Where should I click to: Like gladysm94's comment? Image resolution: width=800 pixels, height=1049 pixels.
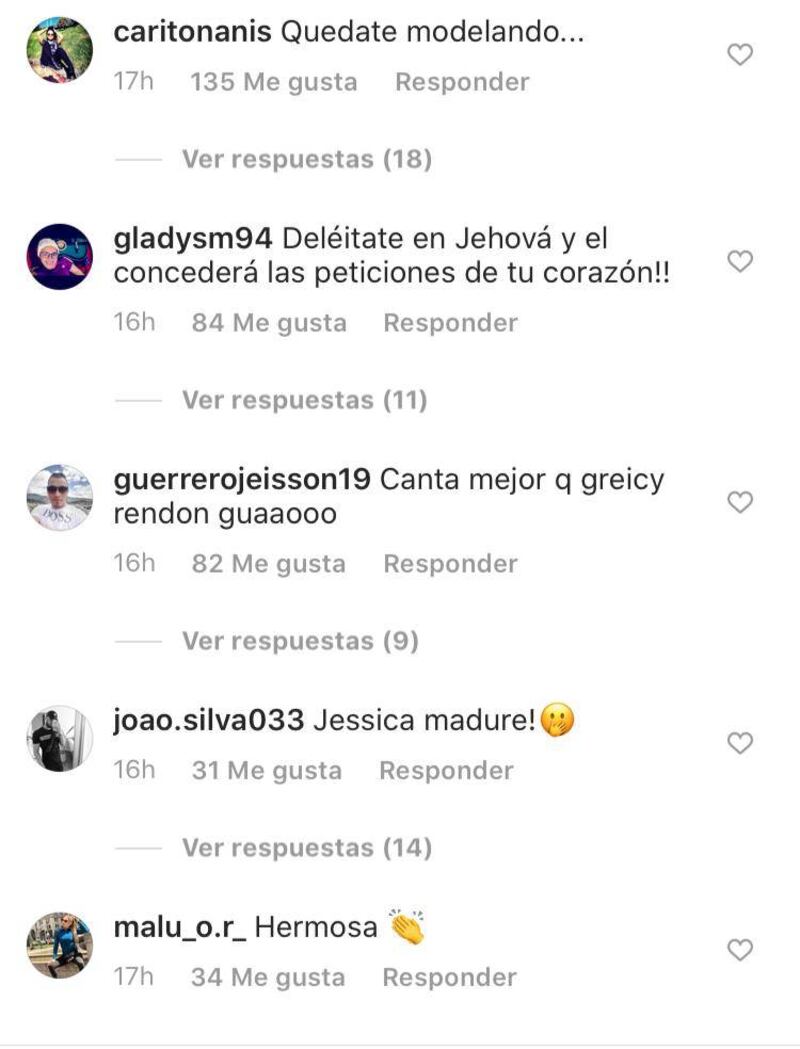pos(739,262)
